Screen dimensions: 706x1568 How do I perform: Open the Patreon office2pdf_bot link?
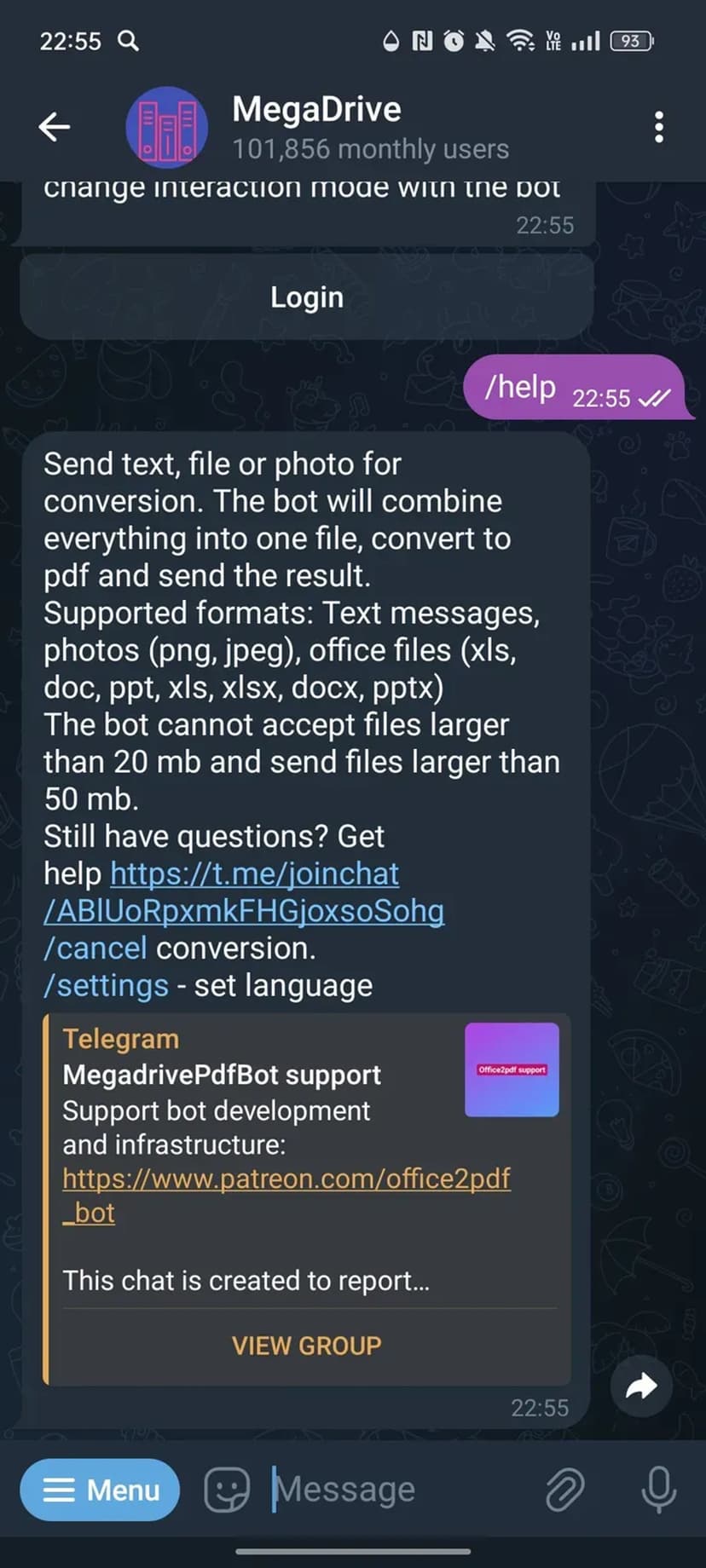(286, 1179)
